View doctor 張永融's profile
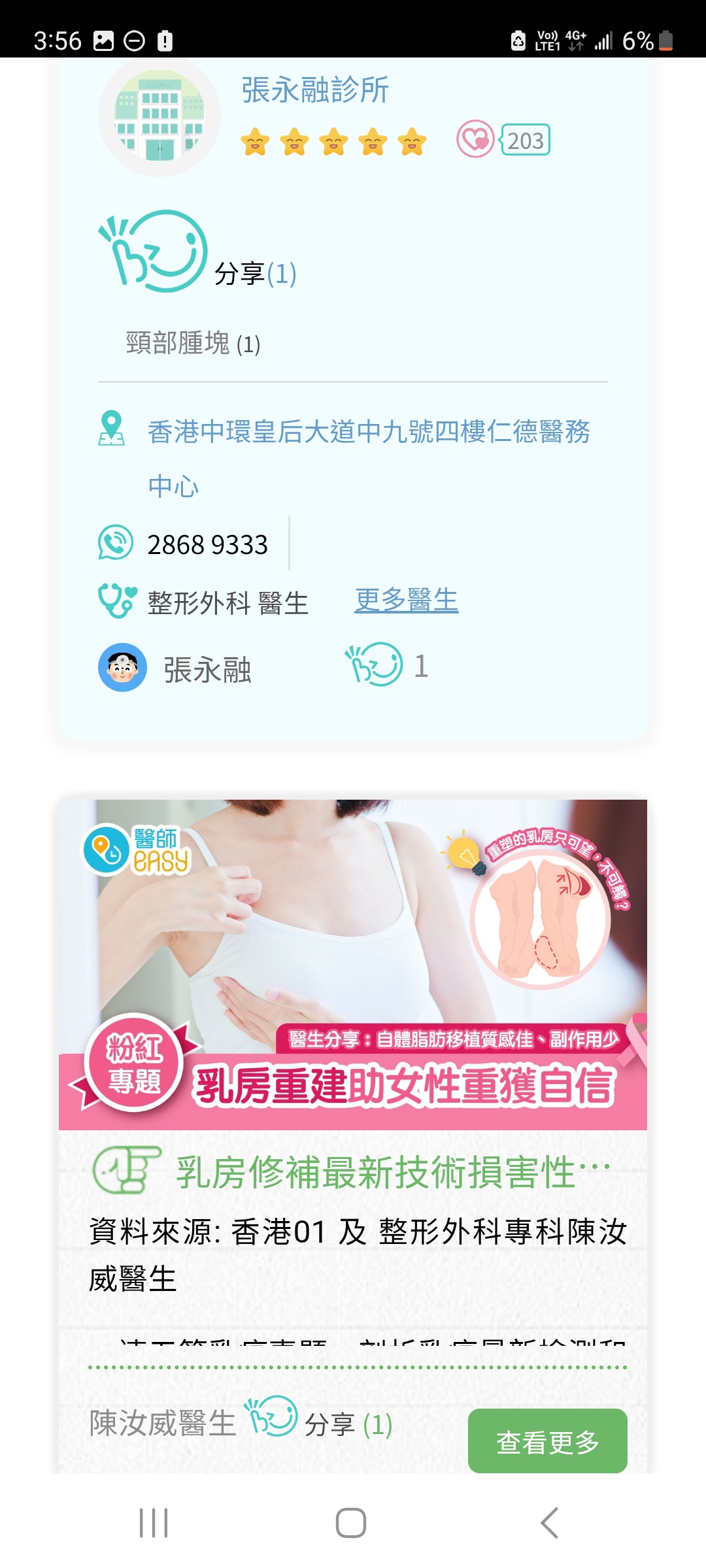Image resolution: width=706 pixels, height=1568 pixels. 207,669
